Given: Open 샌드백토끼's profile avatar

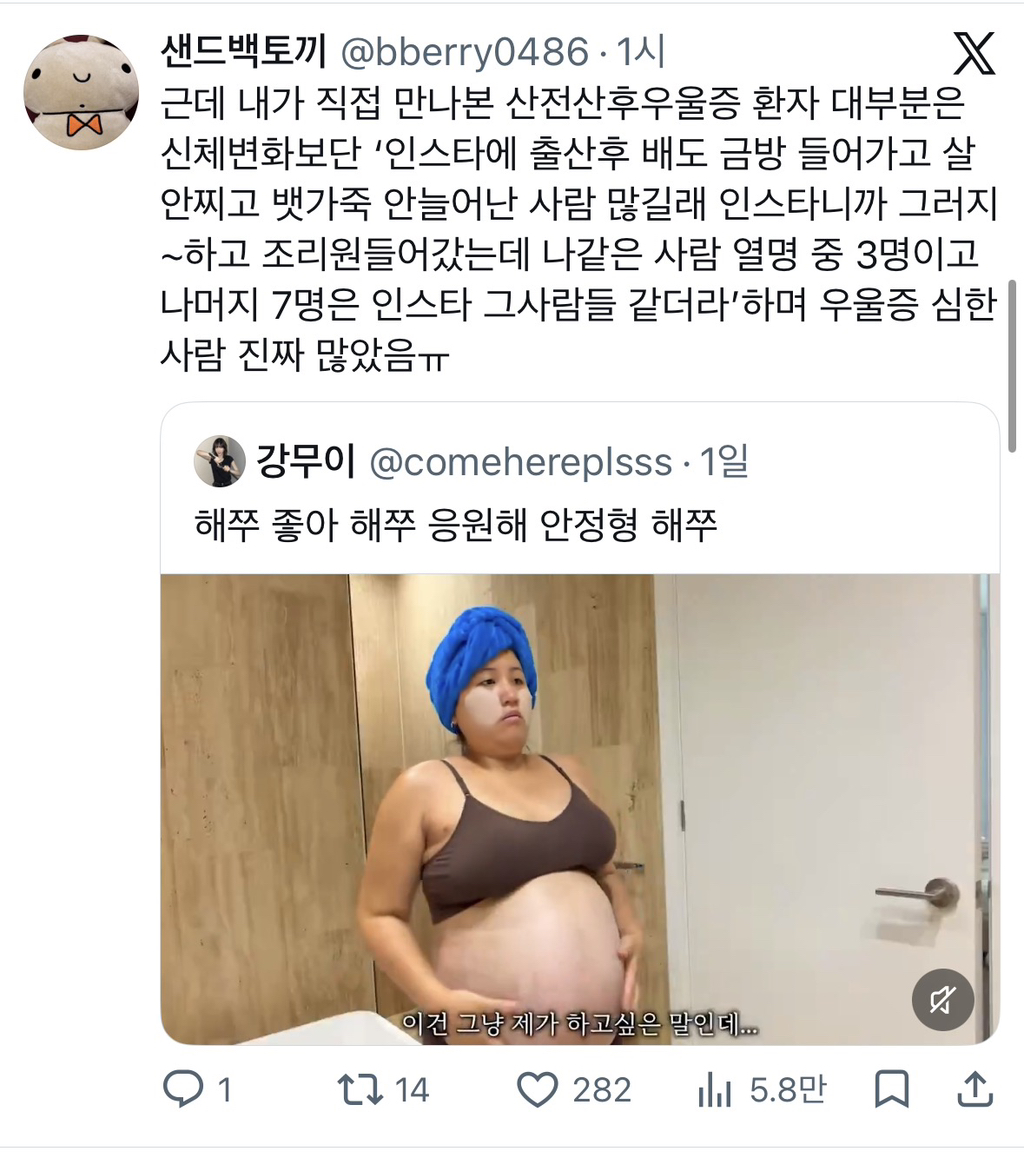Looking at the screenshot, I should click(81, 92).
